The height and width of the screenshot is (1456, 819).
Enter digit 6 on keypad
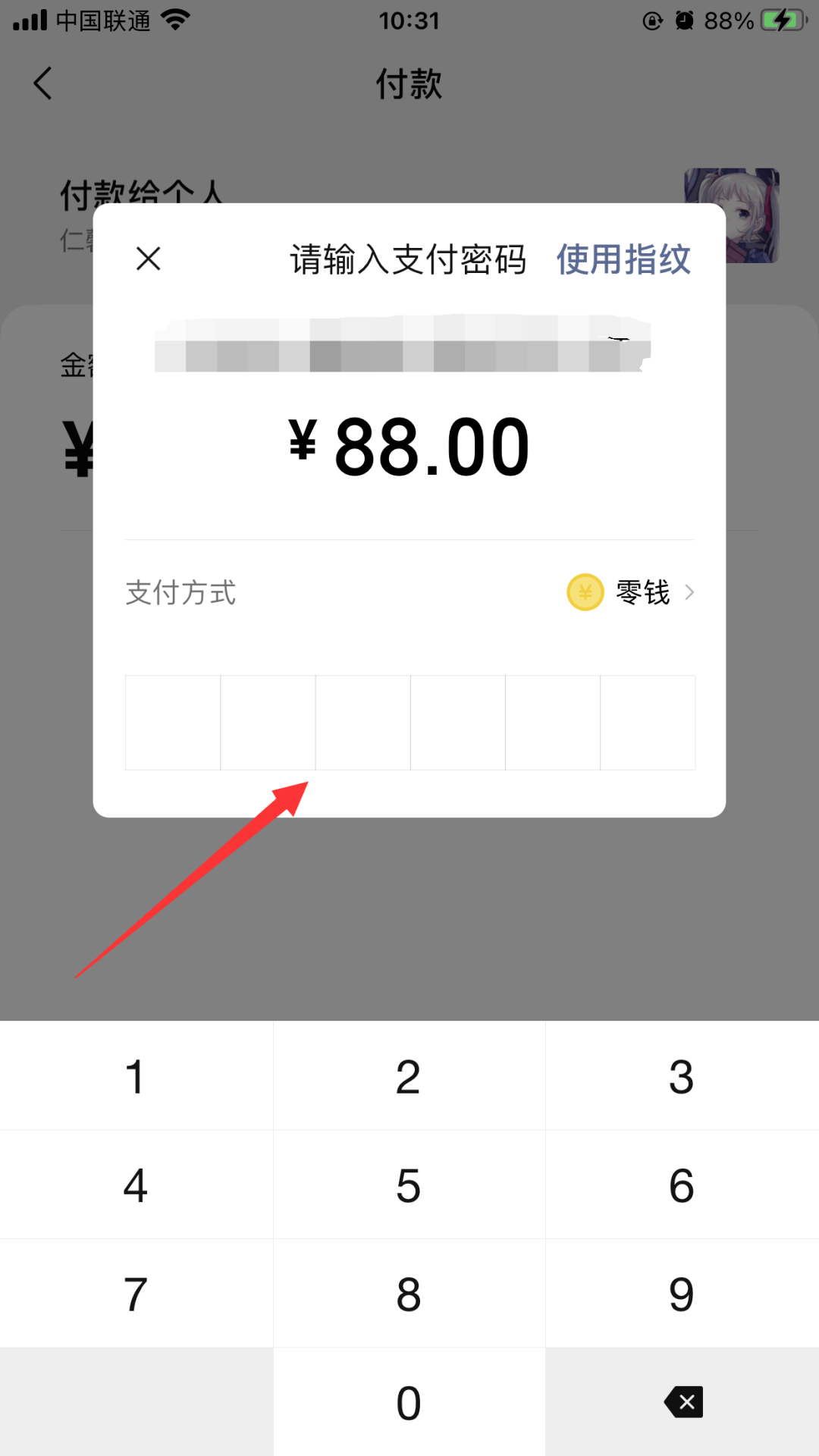tap(682, 1185)
